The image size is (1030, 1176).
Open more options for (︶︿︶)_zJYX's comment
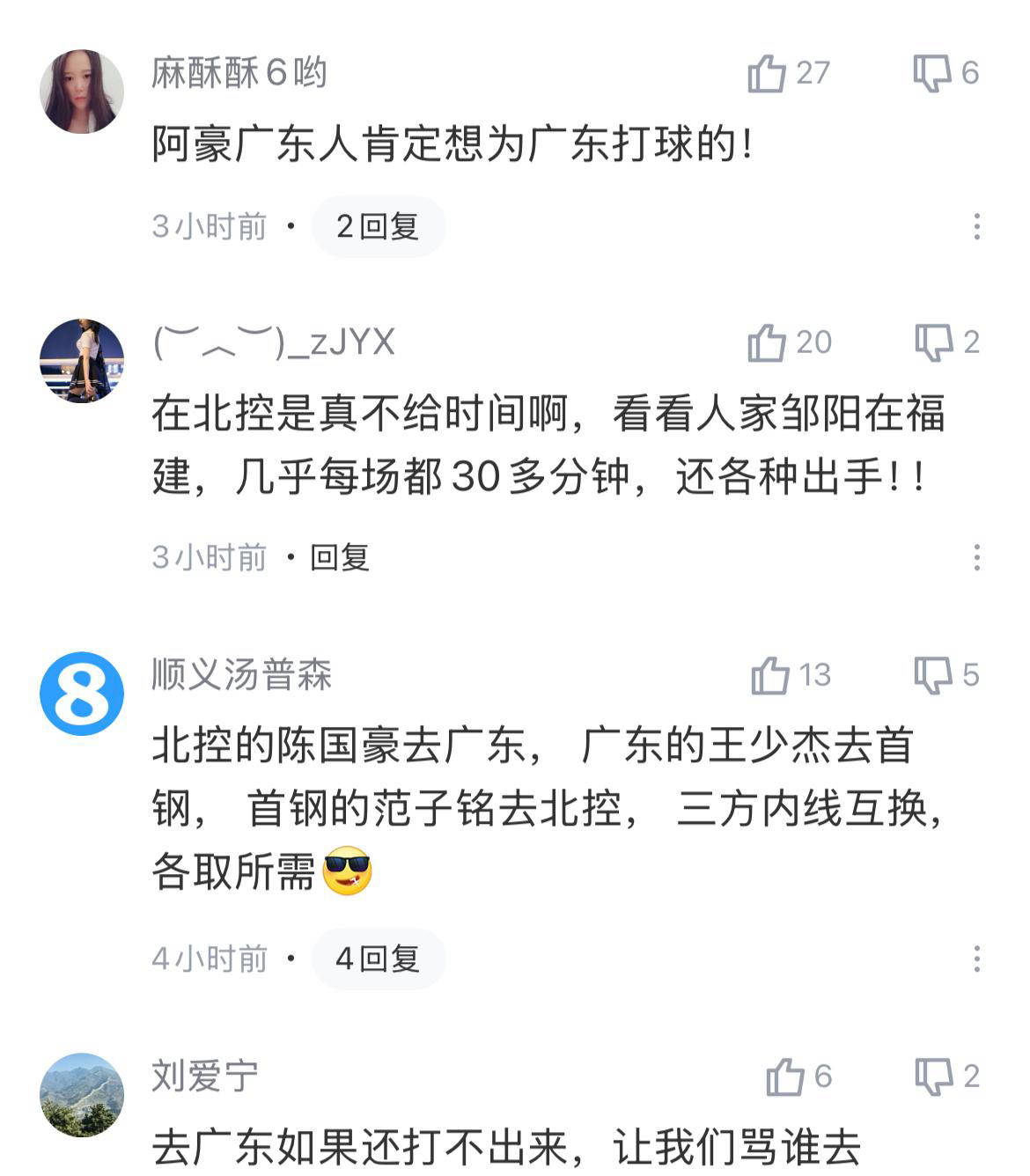976,557
